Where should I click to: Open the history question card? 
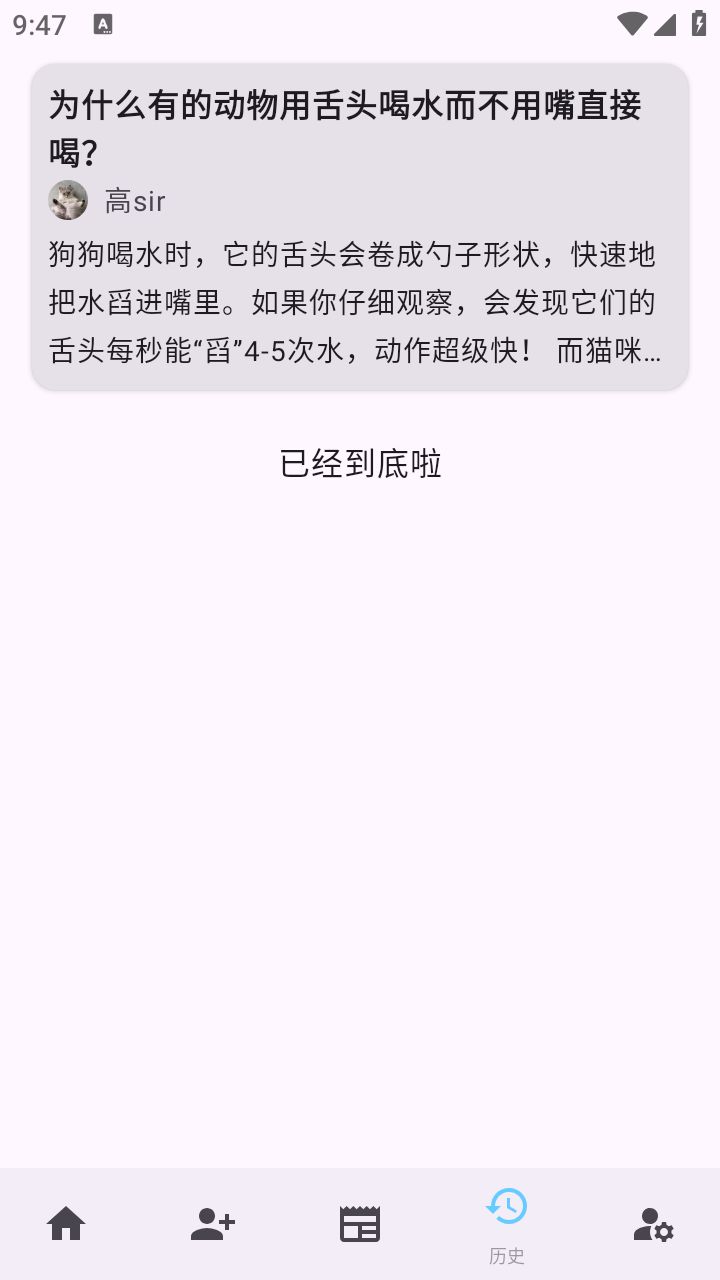(x=360, y=225)
